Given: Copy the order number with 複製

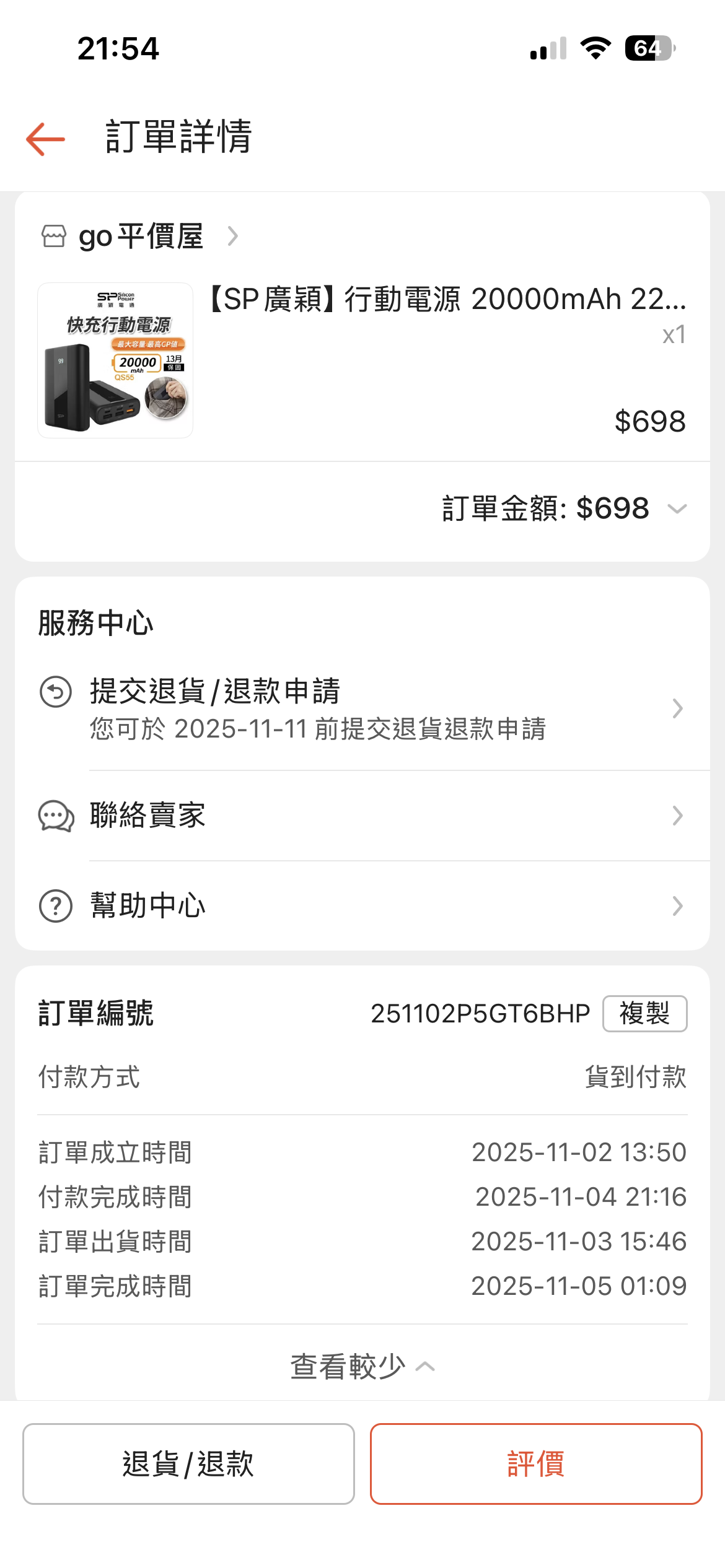Looking at the screenshot, I should (x=644, y=1014).
